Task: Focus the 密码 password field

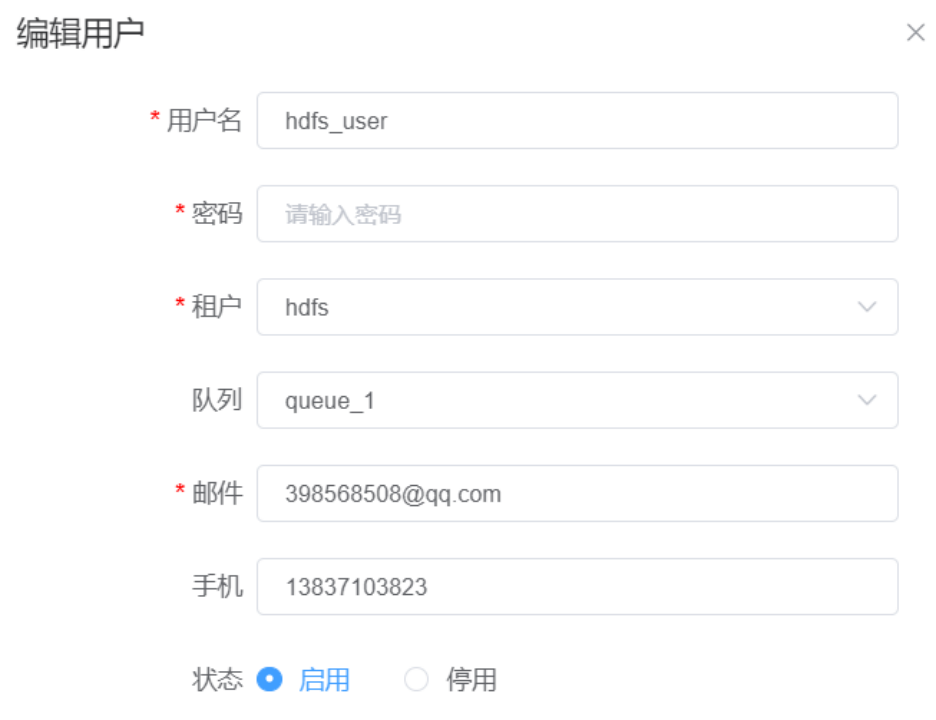Action: [577, 214]
